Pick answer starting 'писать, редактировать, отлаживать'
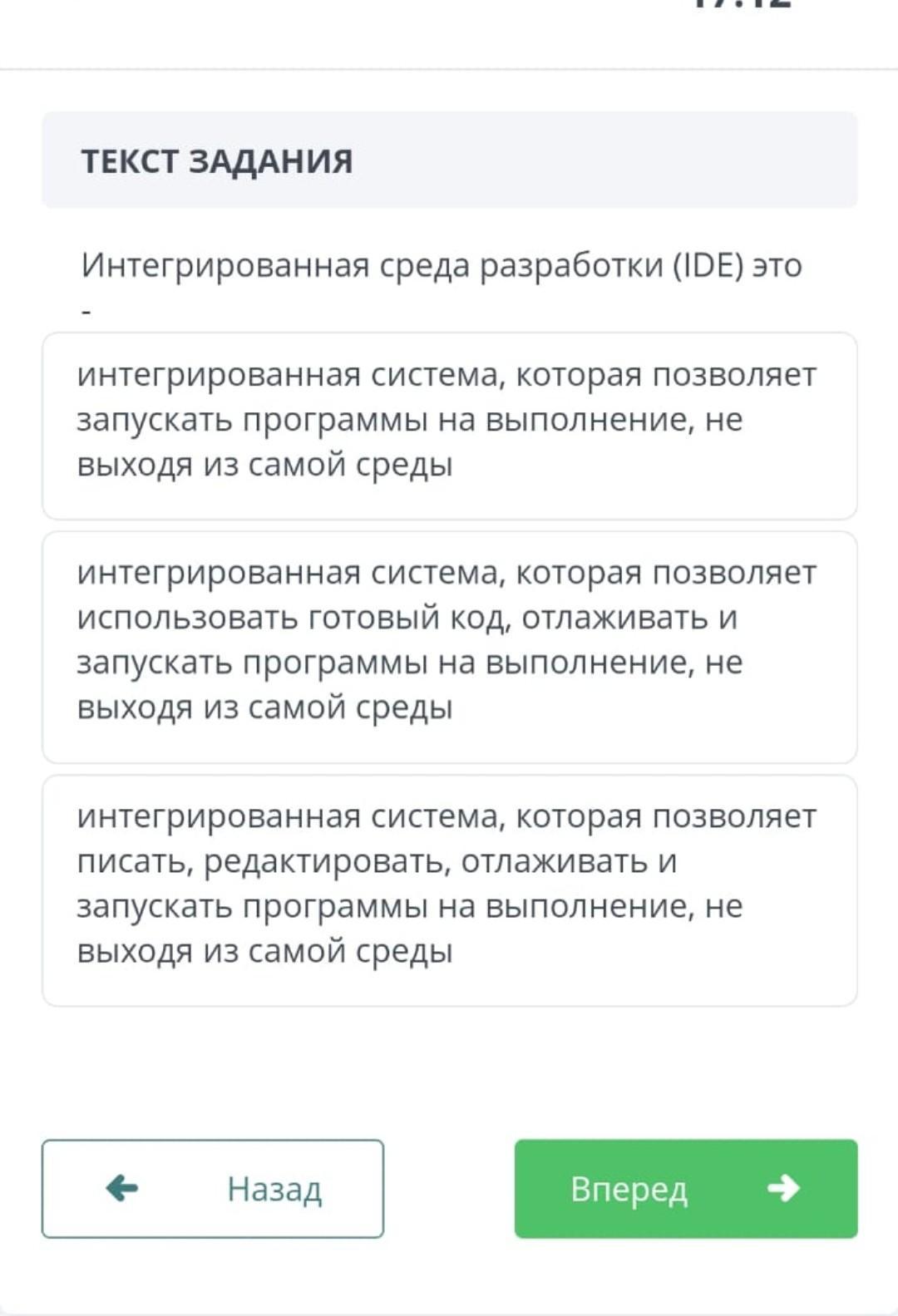The image size is (898, 1316). (449, 890)
